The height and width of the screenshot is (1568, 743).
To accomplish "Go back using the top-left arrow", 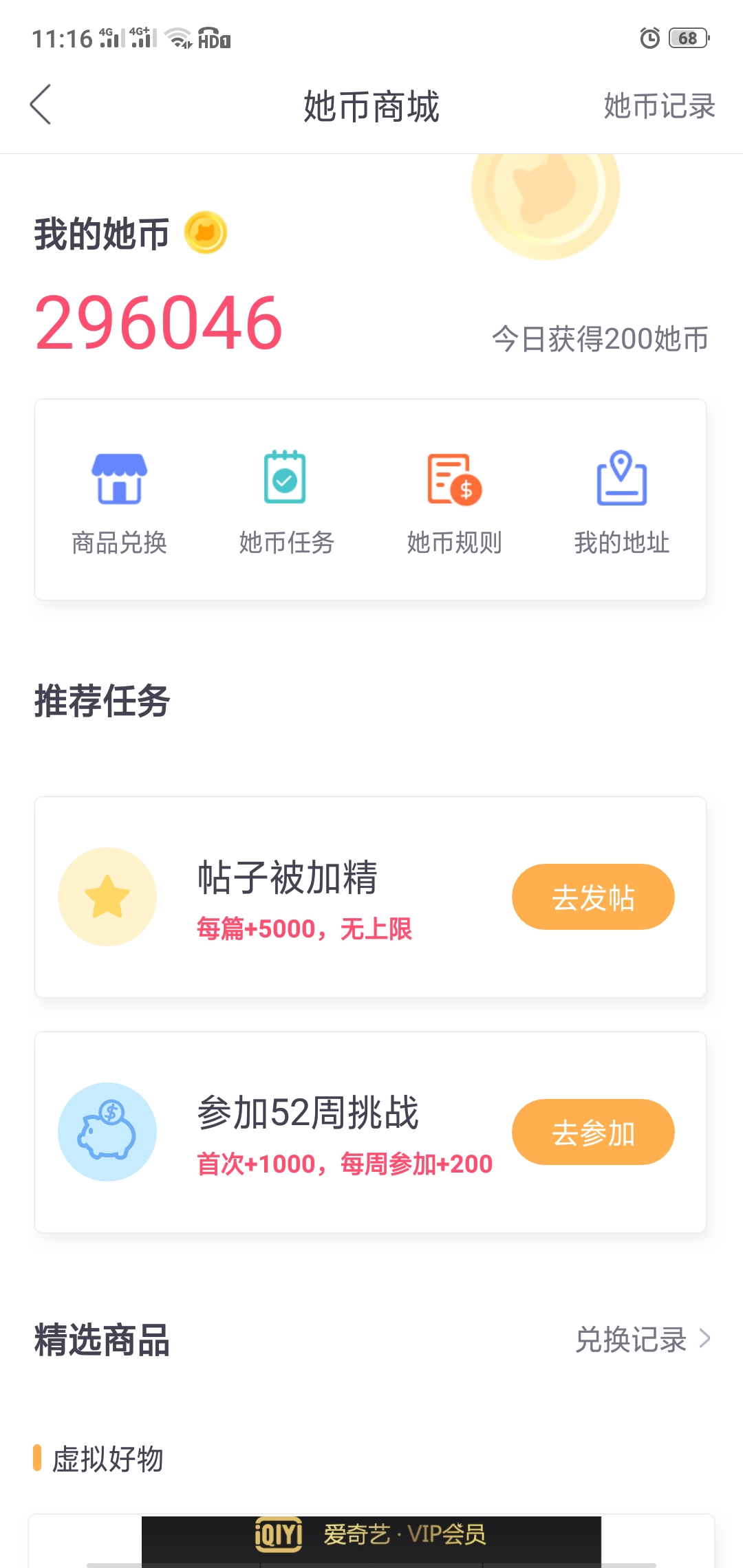I will 41,105.
